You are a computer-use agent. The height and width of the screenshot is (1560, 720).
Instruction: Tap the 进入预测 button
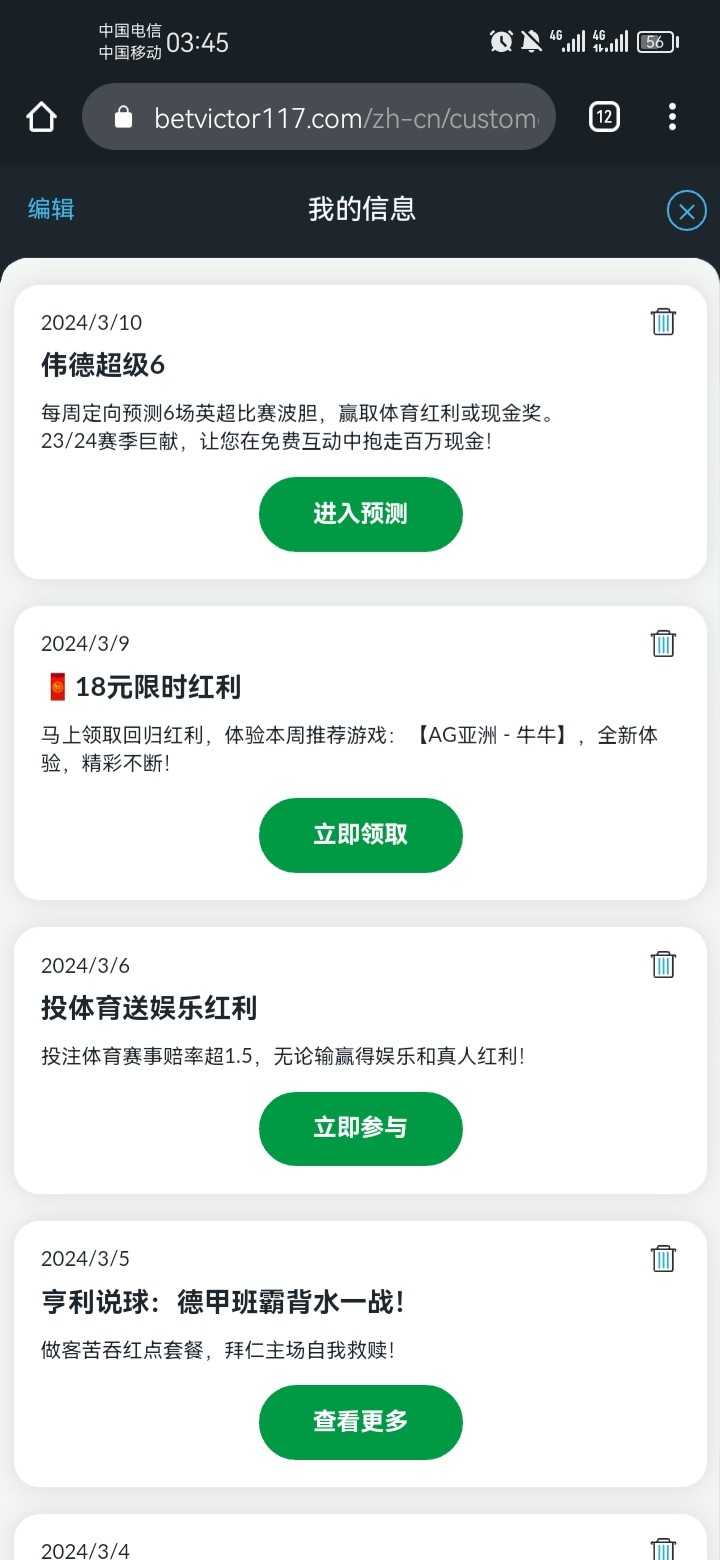[361, 514]
